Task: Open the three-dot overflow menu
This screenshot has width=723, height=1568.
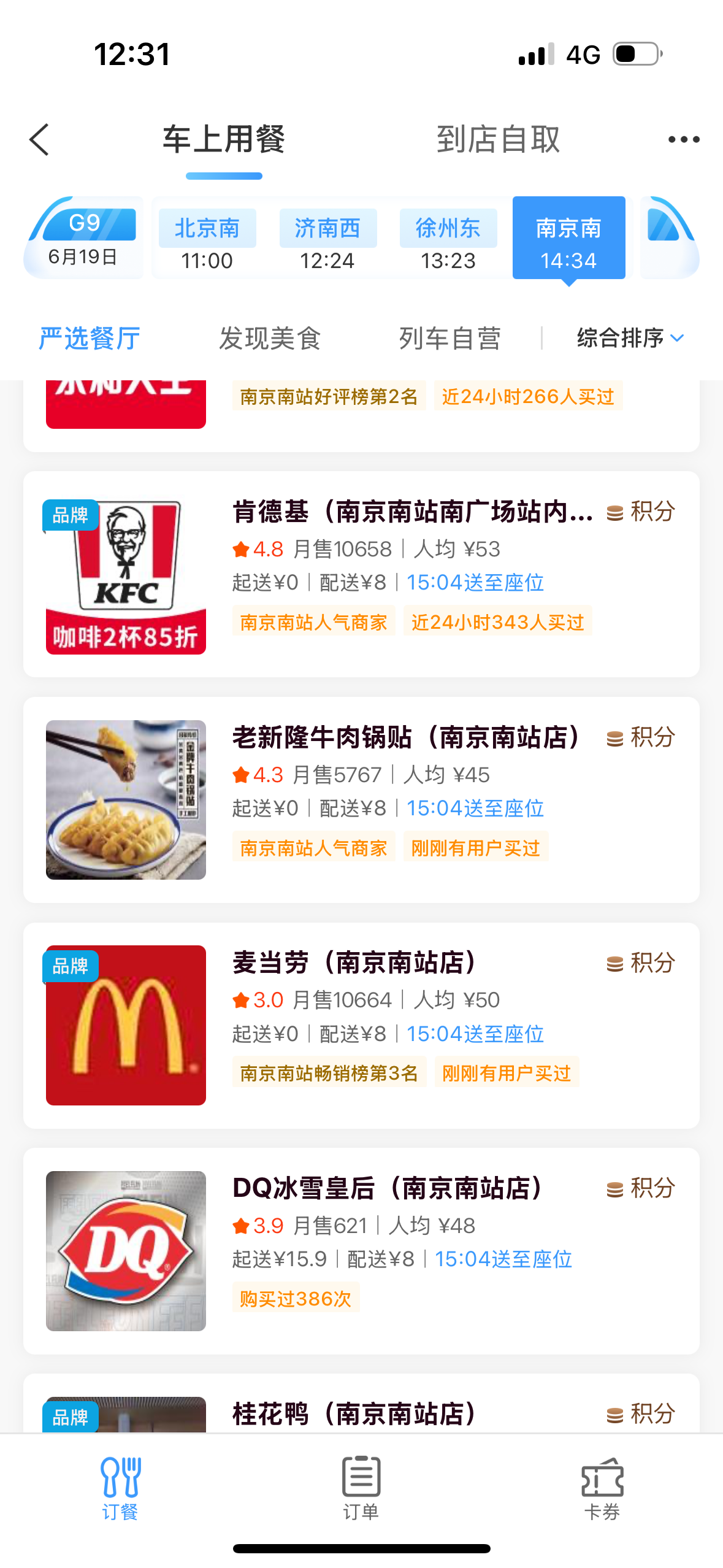Action: click(x=683, y=140)
